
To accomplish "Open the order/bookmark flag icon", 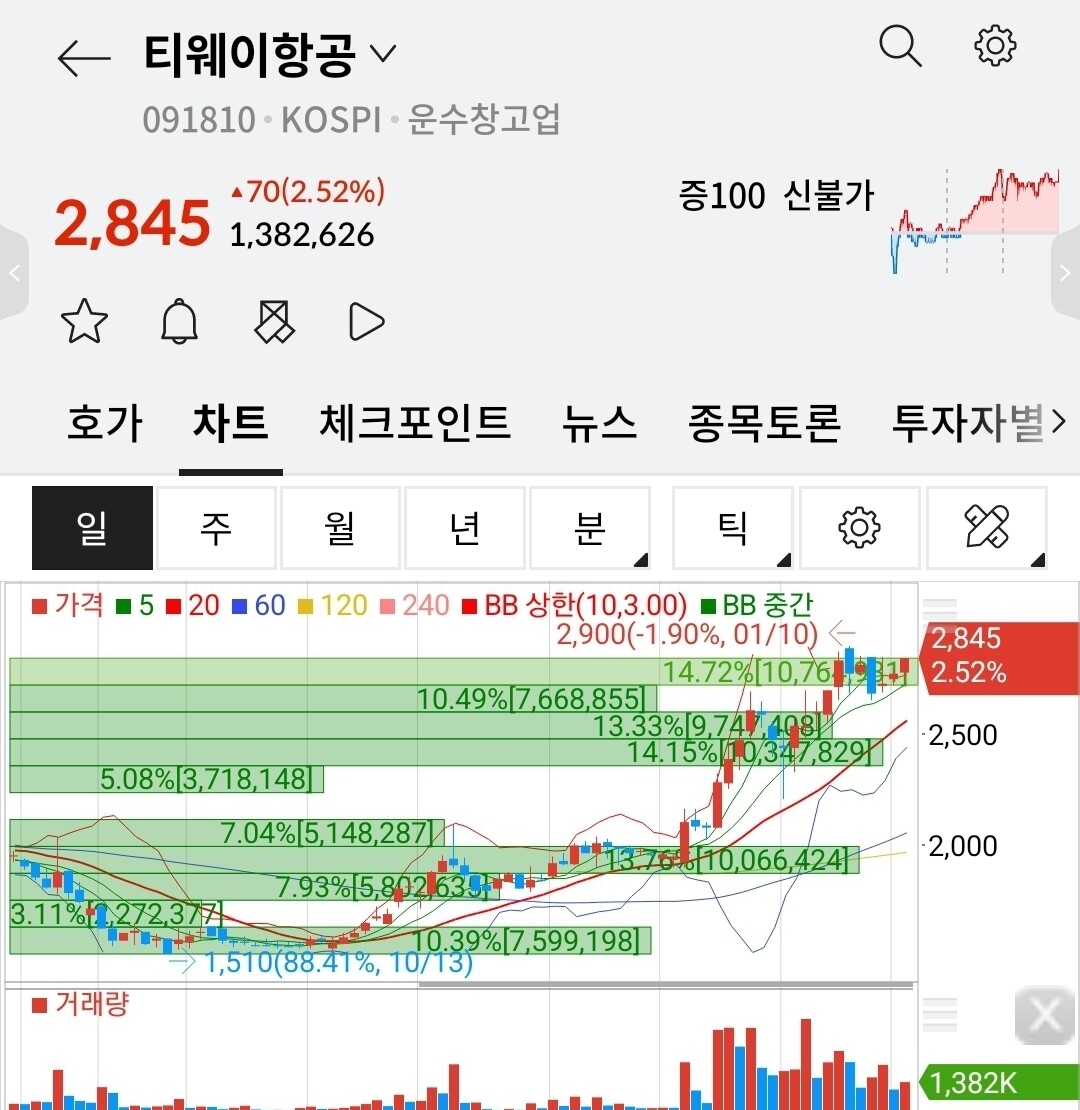I will tap(271, 321).
